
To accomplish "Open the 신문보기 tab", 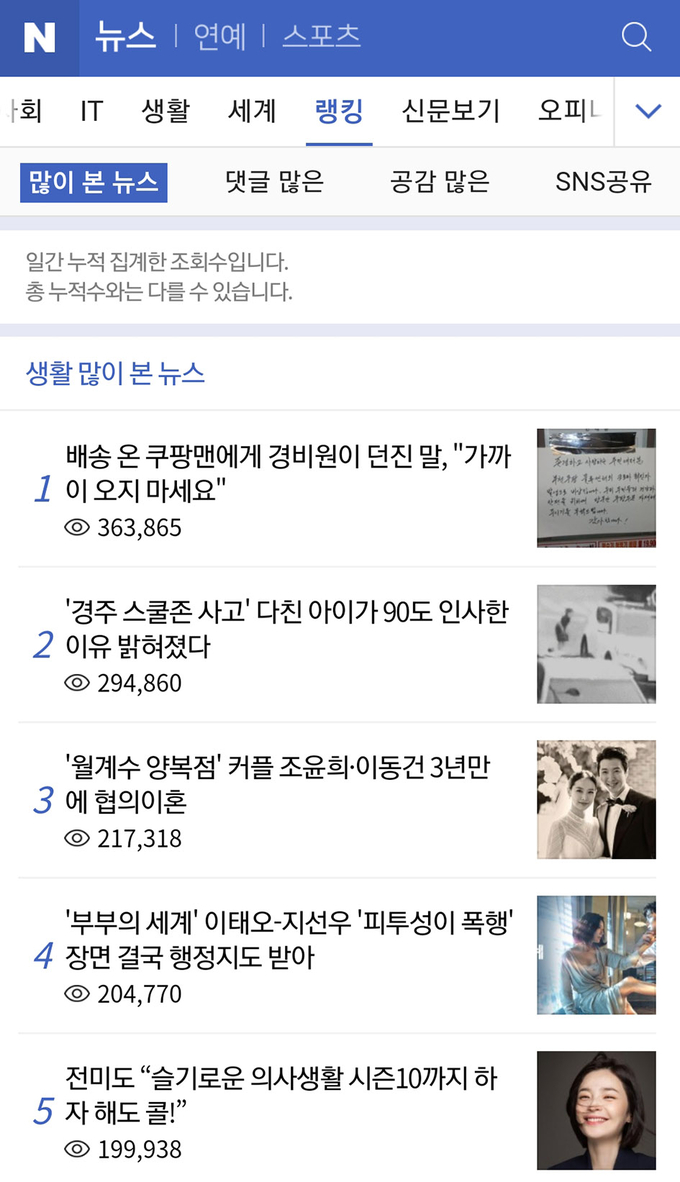I will click(x=450, y=110).
